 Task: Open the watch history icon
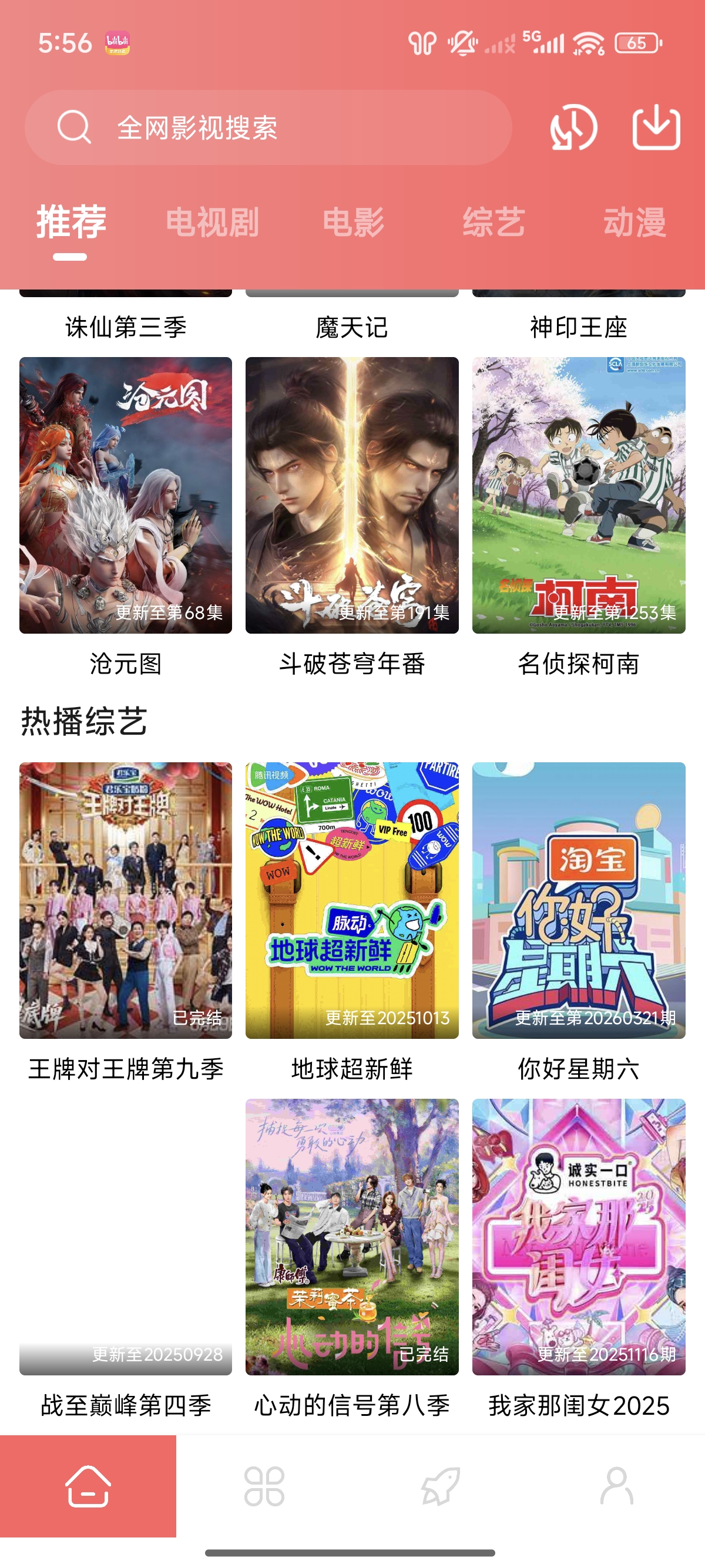click(x=573, y=128)
